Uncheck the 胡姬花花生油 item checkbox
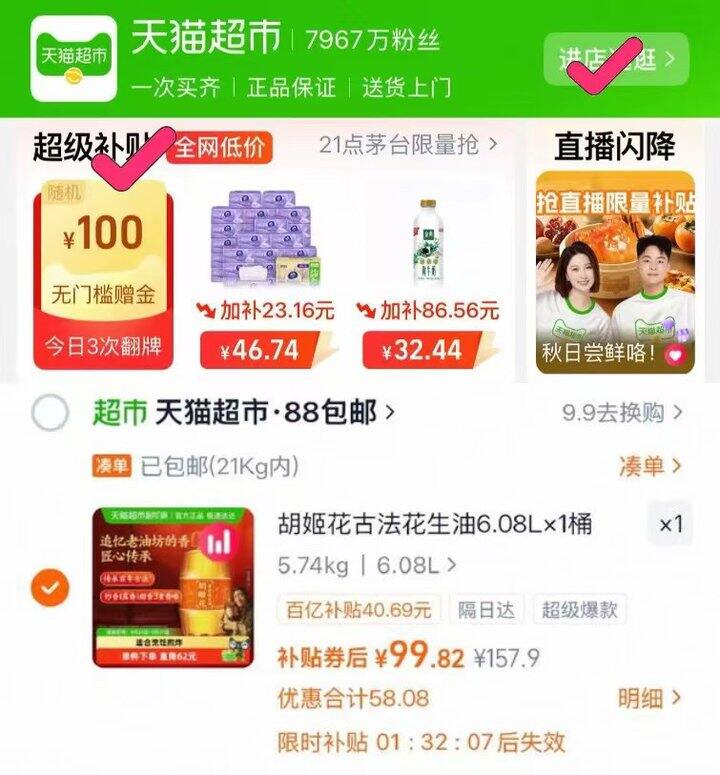 pos(50,588)
